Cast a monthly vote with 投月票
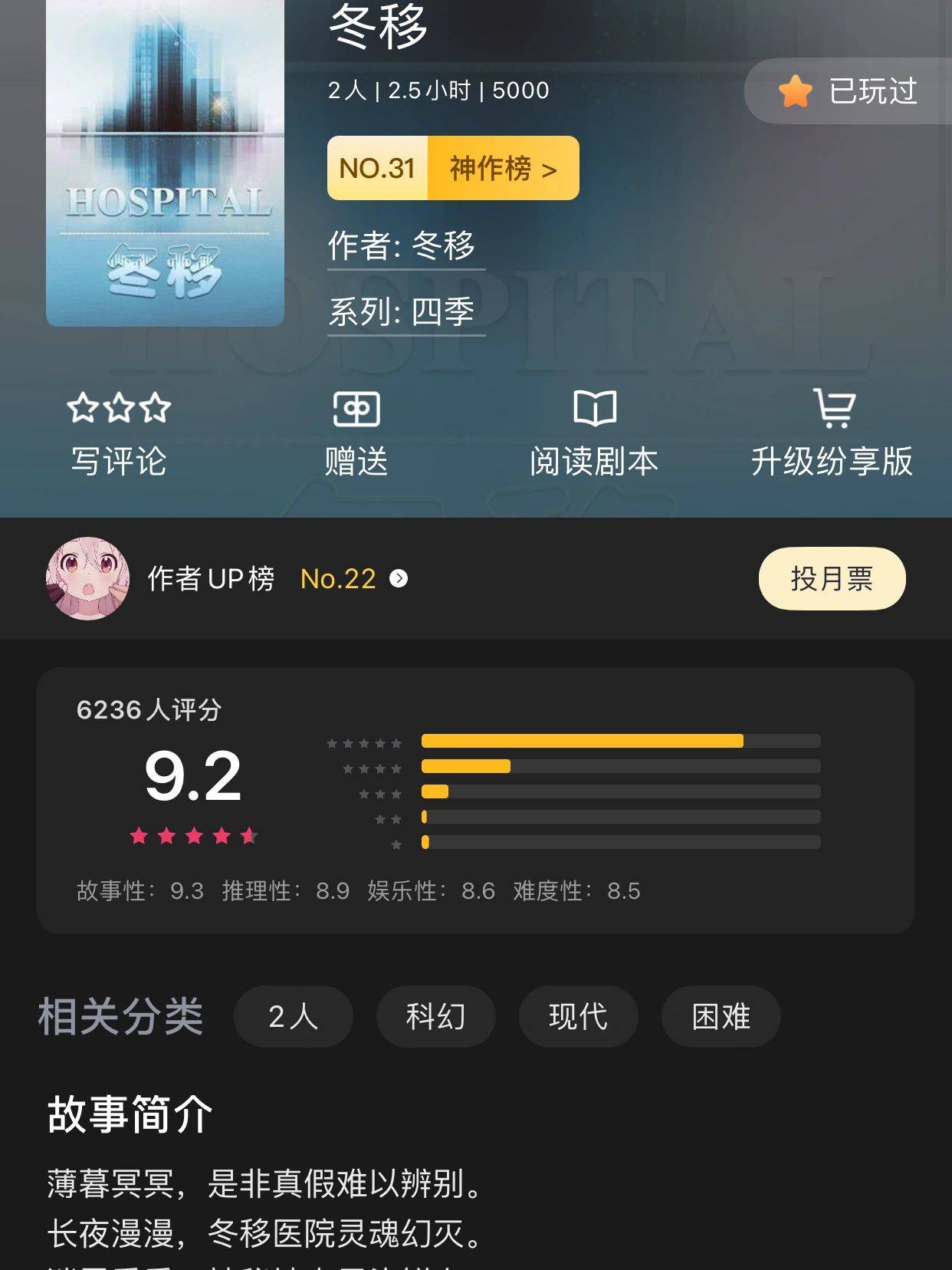The height and width of the screenshot is (1270, 952). tap(832, 579)
